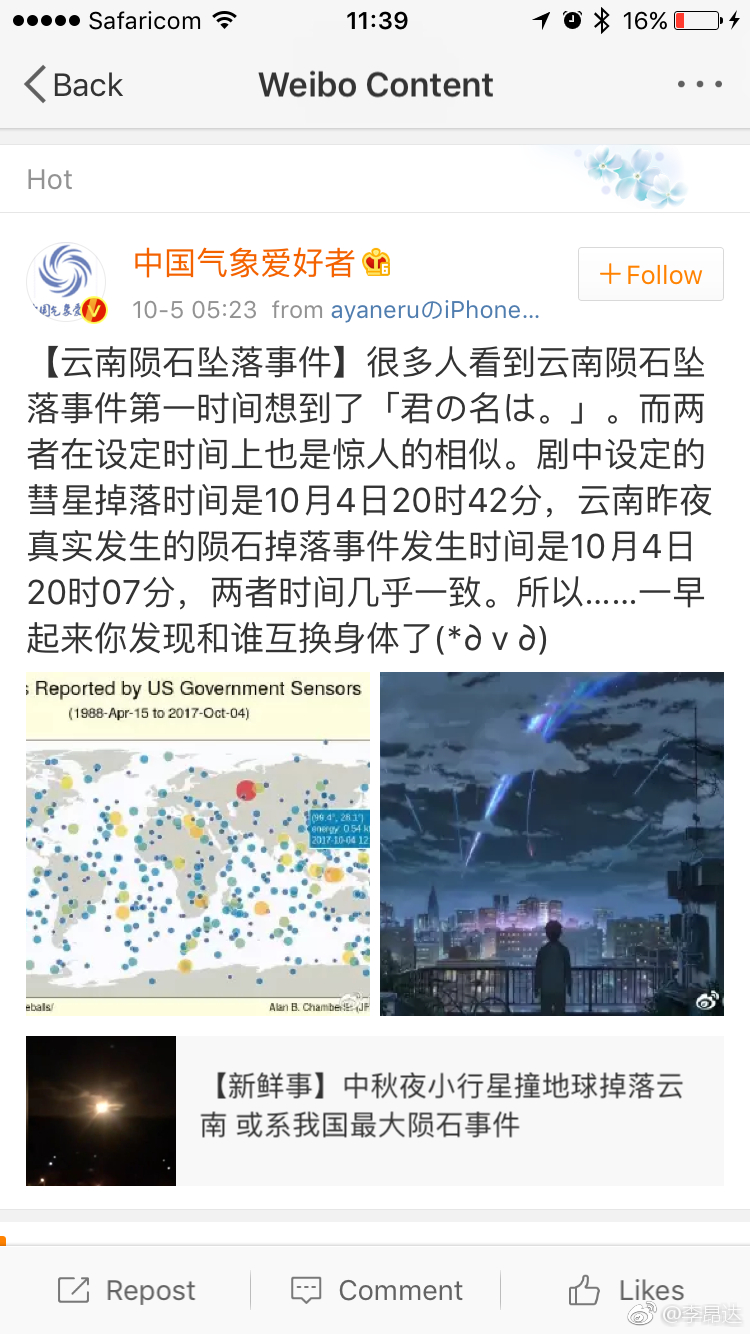Open 中国气象爱好者 profile avatar

pyautogui.click(x=66, y=282)
